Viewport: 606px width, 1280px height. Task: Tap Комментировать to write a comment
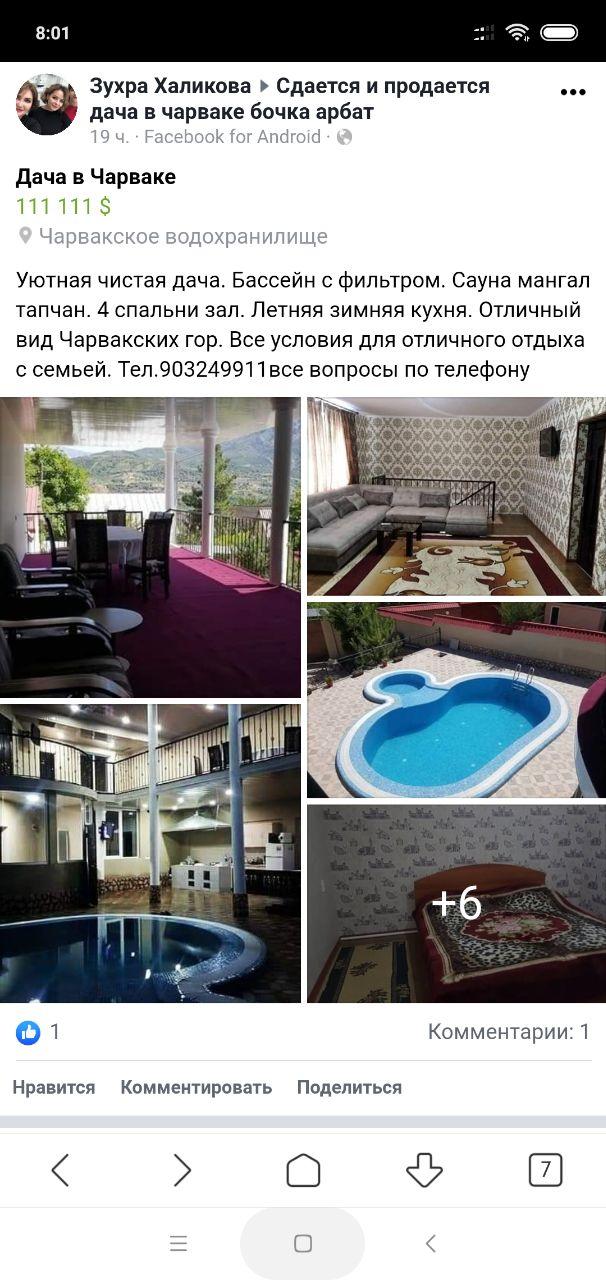click(x=196, y=1087)
